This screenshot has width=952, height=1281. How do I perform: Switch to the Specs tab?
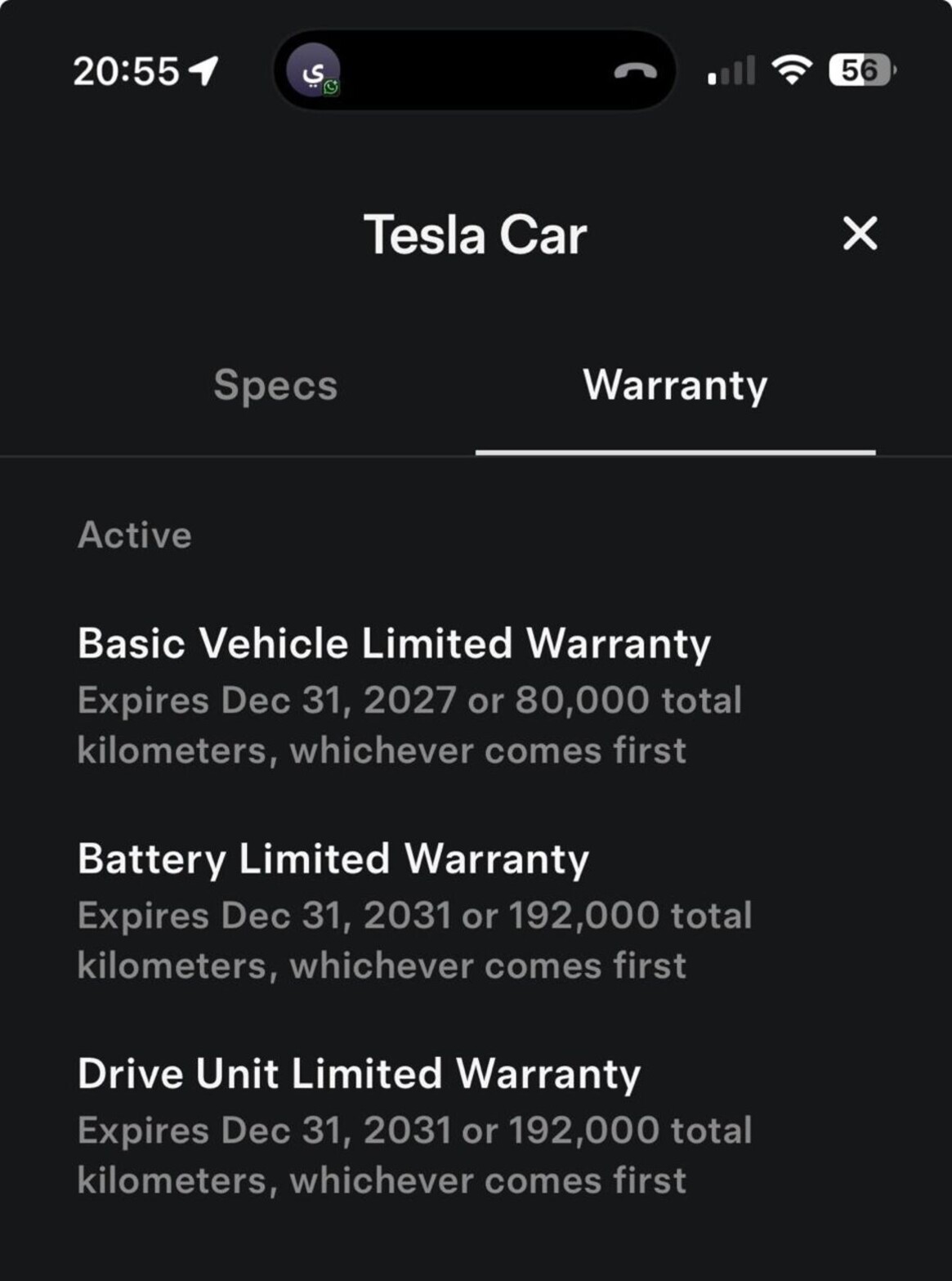coord(275,385)
